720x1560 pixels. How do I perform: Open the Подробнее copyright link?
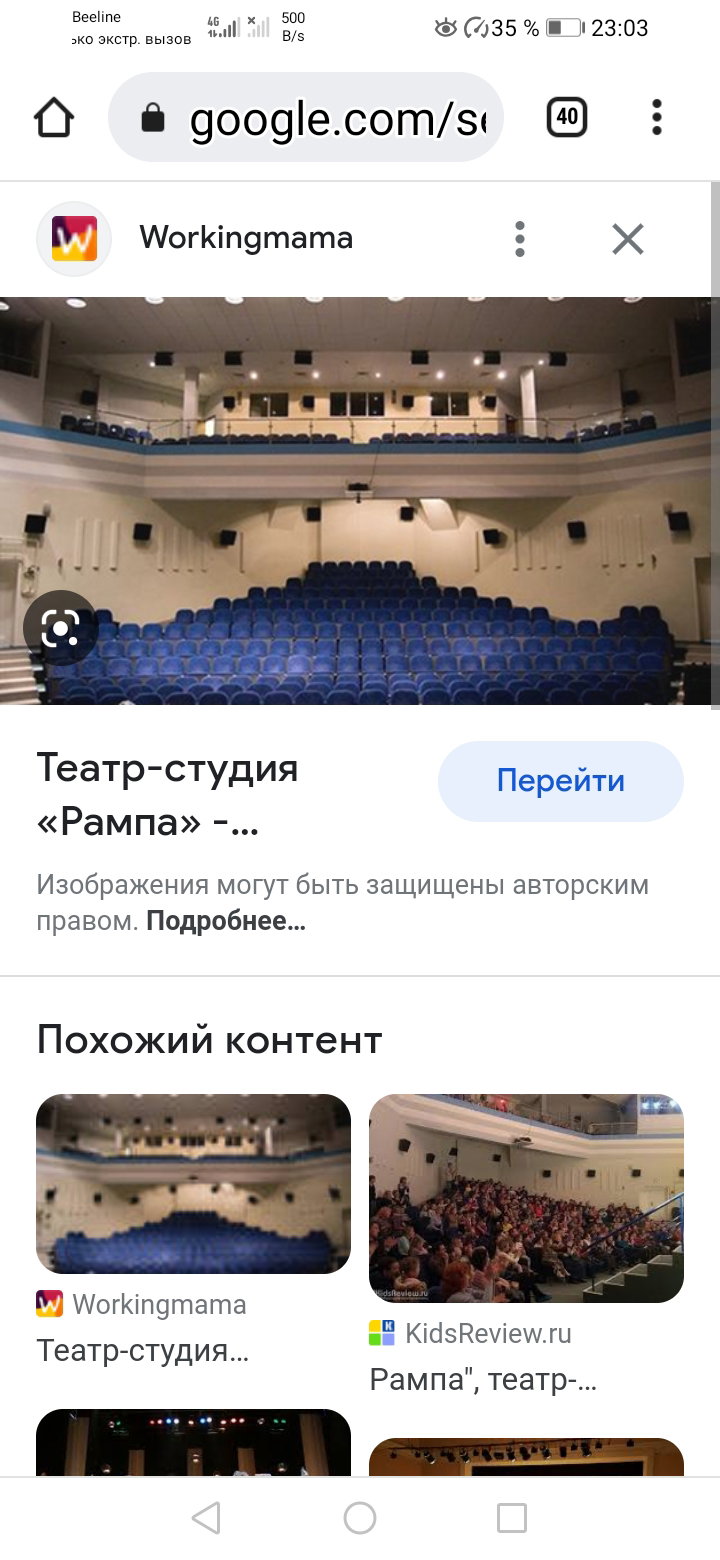[x=226, y=922]
